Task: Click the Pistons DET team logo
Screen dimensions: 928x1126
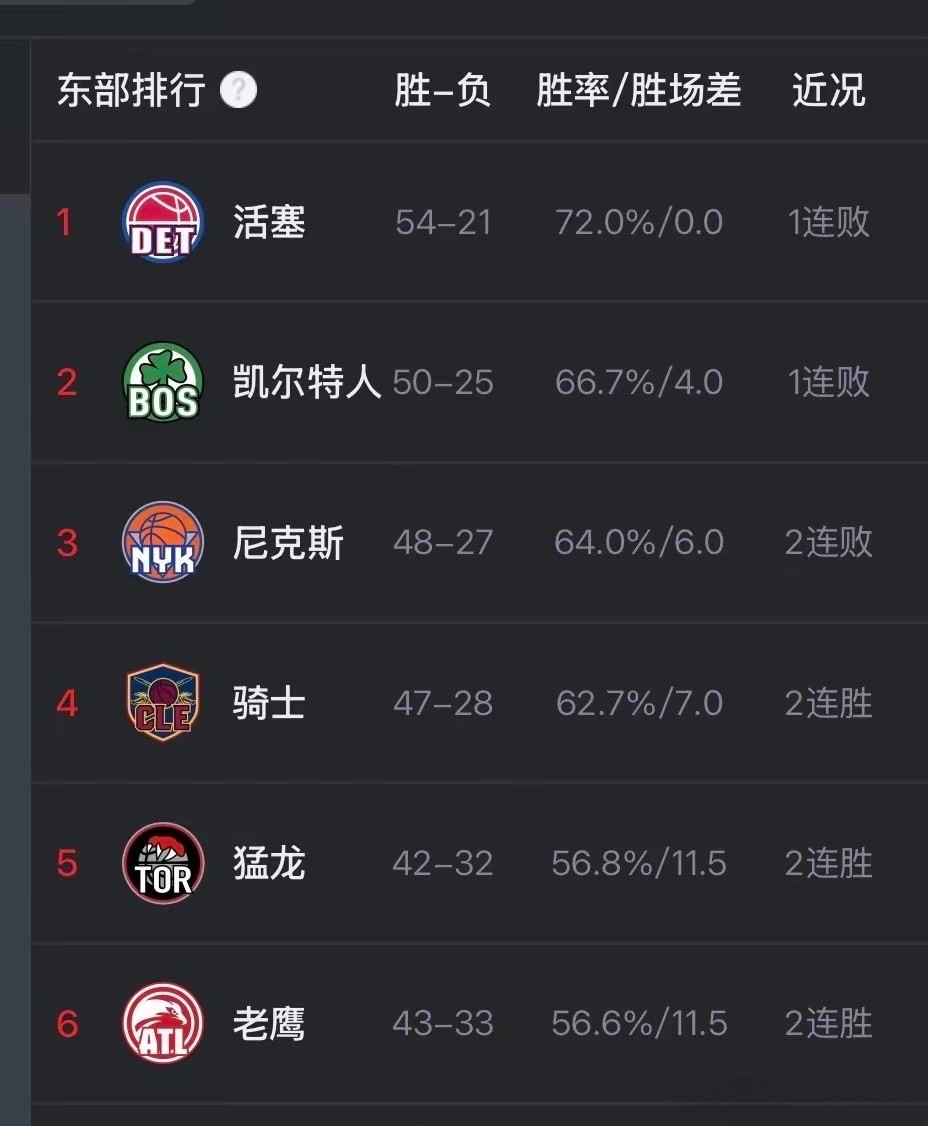Action: pos(161,223)
